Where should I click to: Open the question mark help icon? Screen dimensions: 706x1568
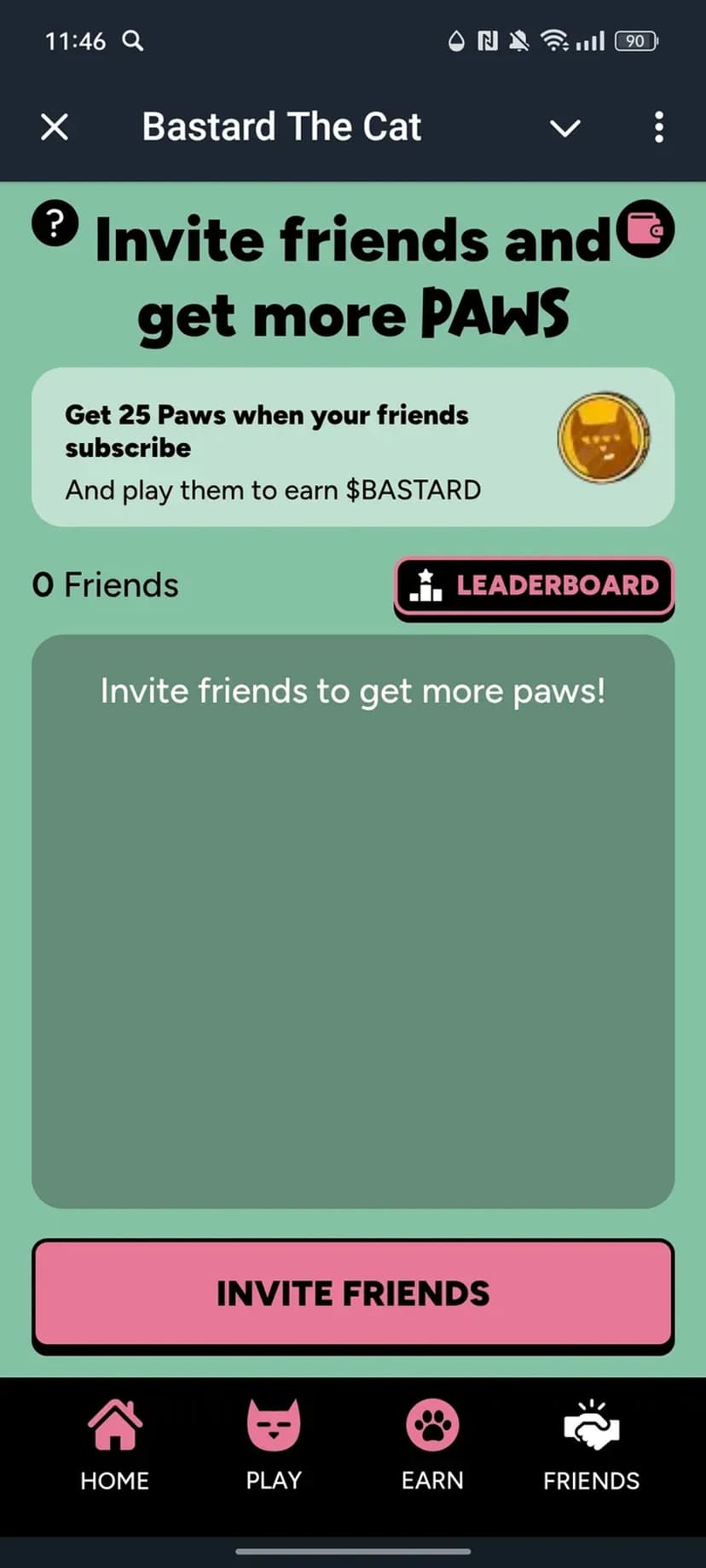coord(55,224)
